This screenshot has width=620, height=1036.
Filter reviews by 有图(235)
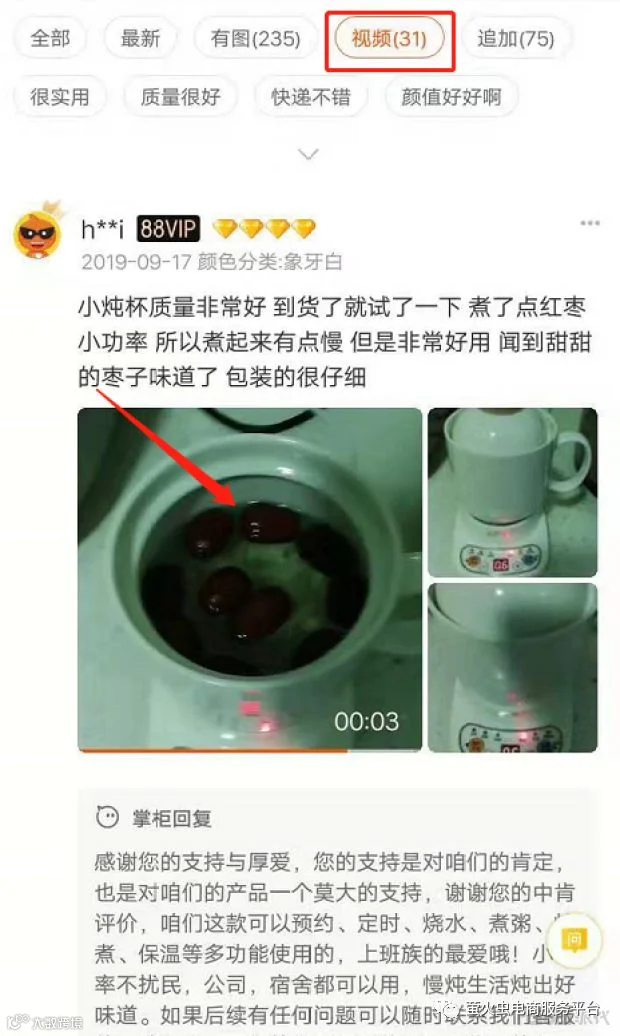coord(255,38)
